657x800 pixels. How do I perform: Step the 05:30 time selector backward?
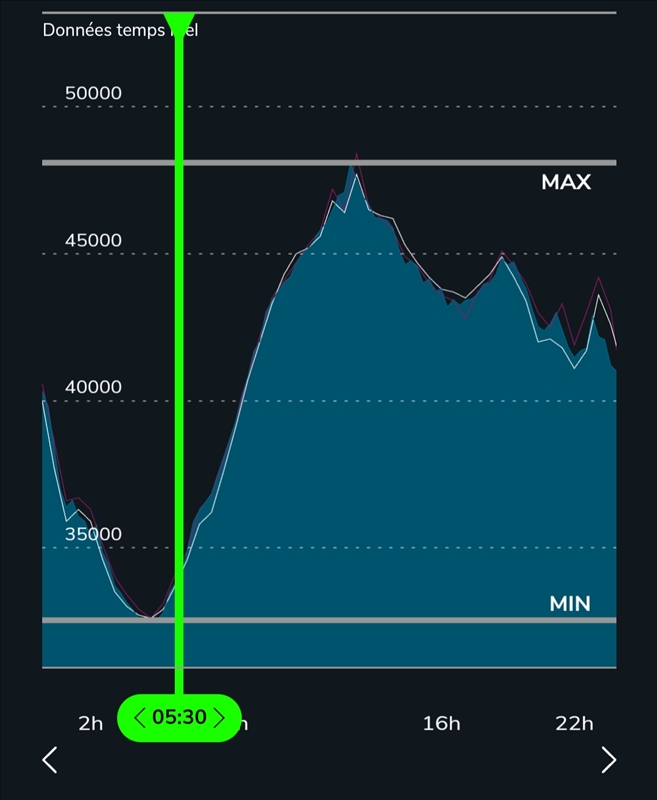[140, 717]
